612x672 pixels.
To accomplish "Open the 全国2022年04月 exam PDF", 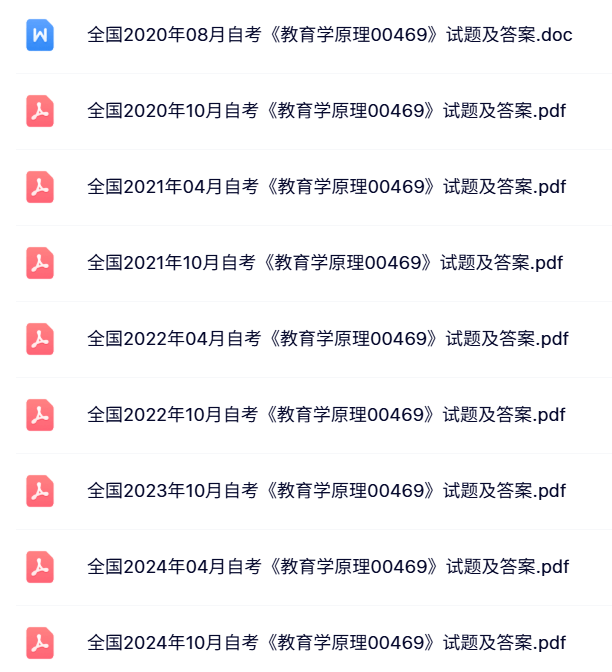I will 327,339.
